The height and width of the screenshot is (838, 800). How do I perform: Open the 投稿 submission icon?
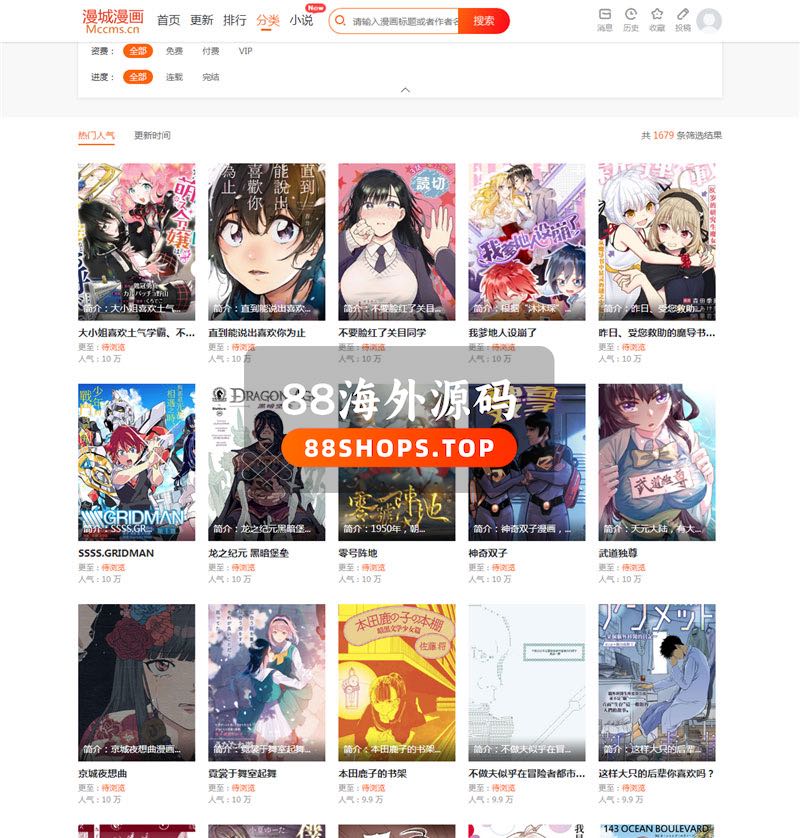pyautogui.click(x=683, y=19)
